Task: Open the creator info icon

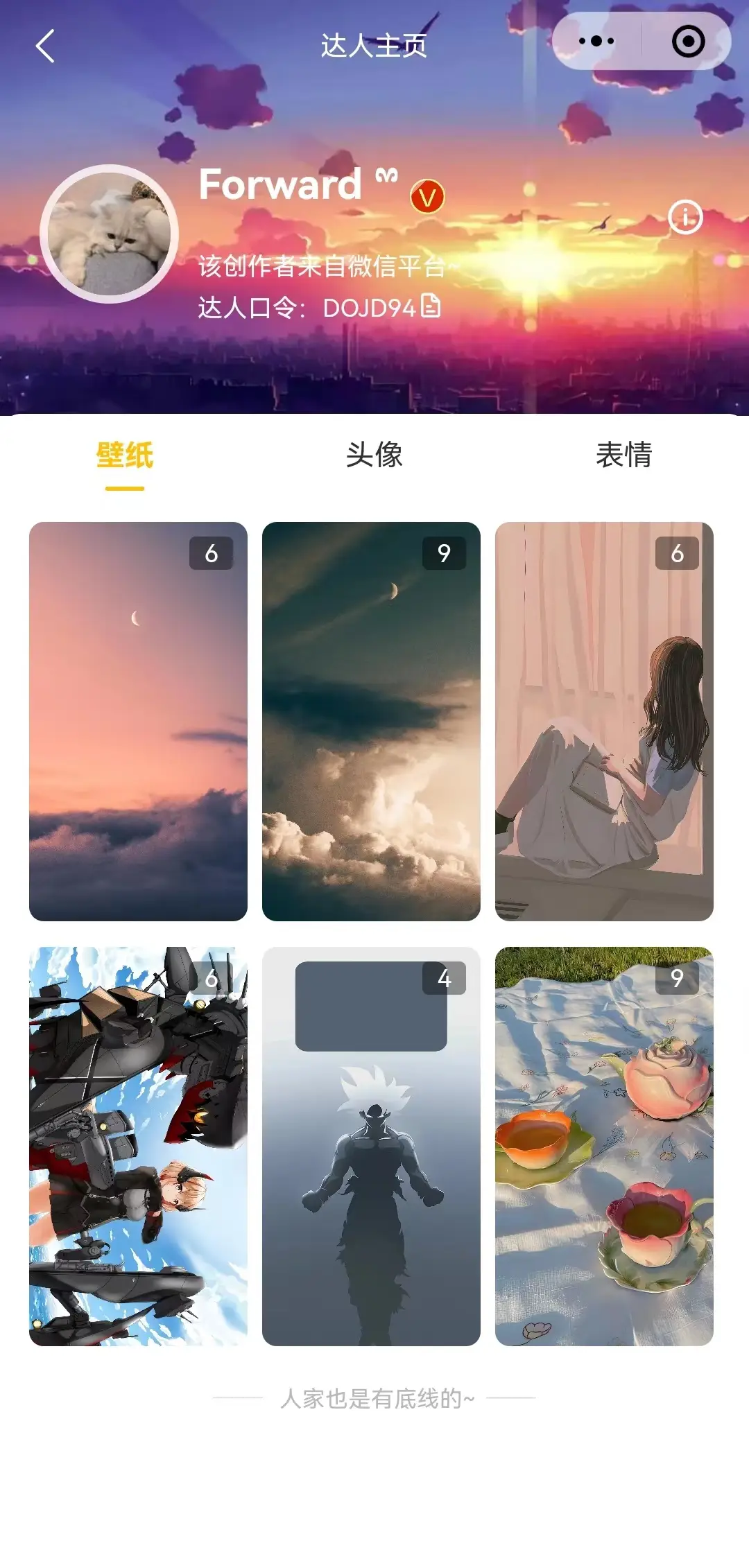Action: (x=685, y=218)
